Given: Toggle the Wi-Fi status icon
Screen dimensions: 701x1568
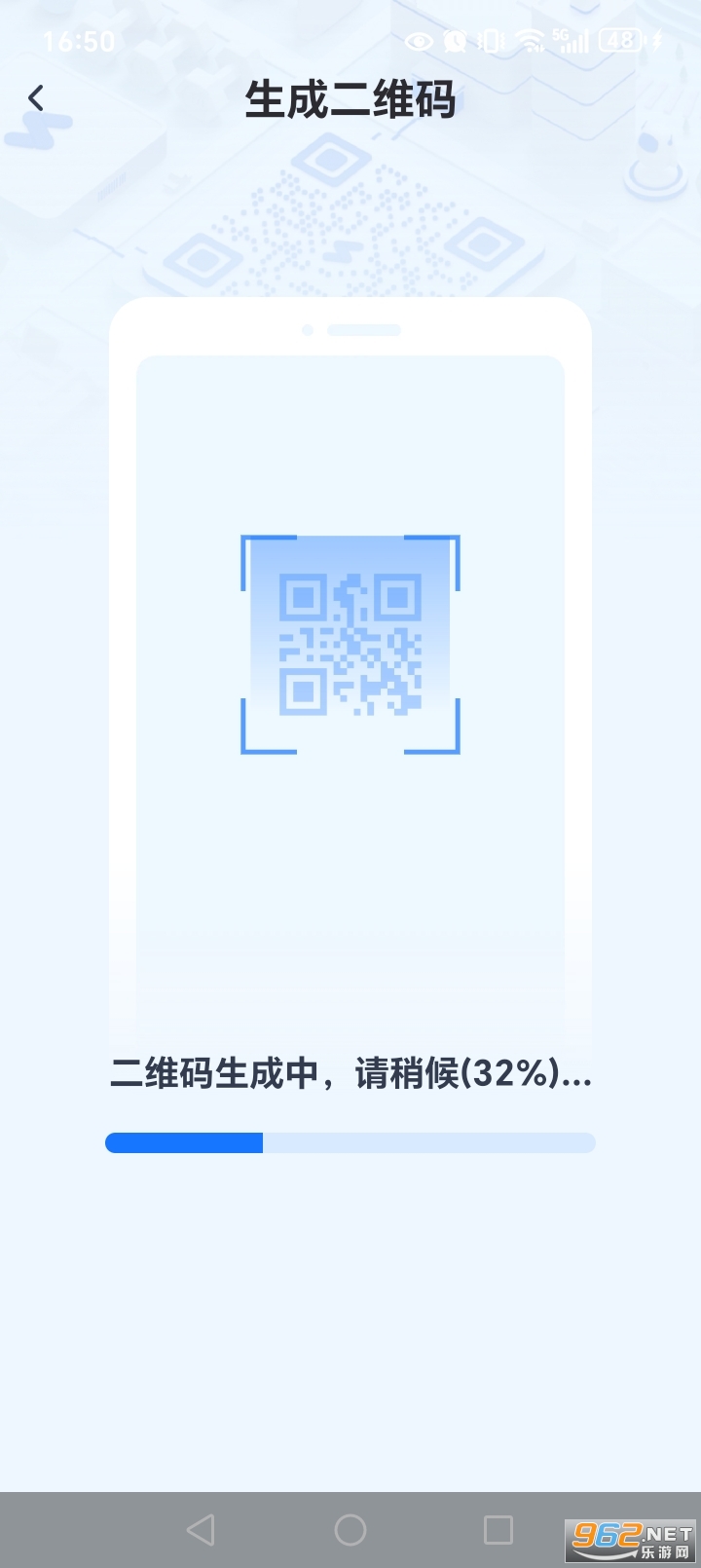Looking at the screenshot, I should pos(529,42).
